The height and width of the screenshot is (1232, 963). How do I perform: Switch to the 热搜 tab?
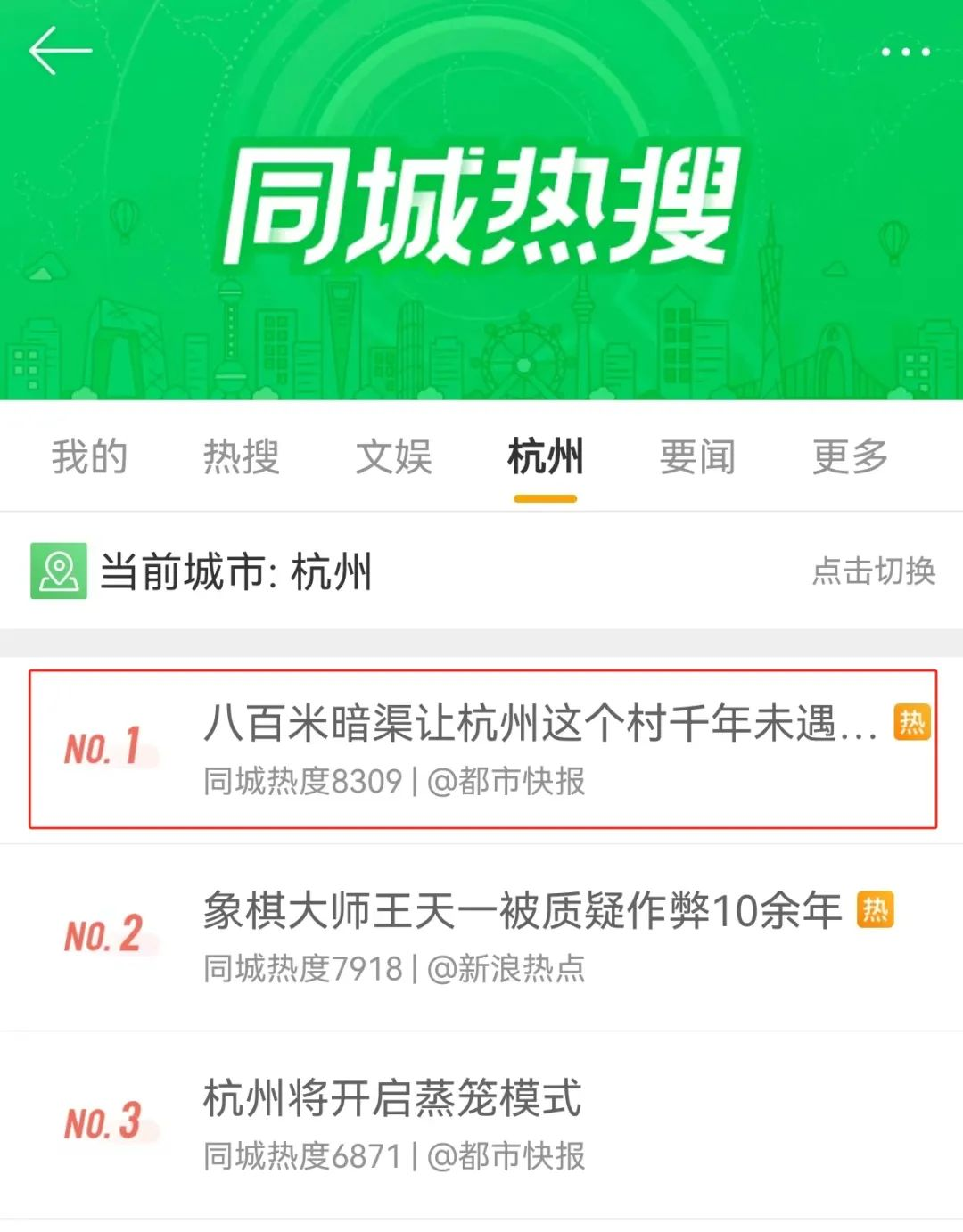(x=241, y=457)
